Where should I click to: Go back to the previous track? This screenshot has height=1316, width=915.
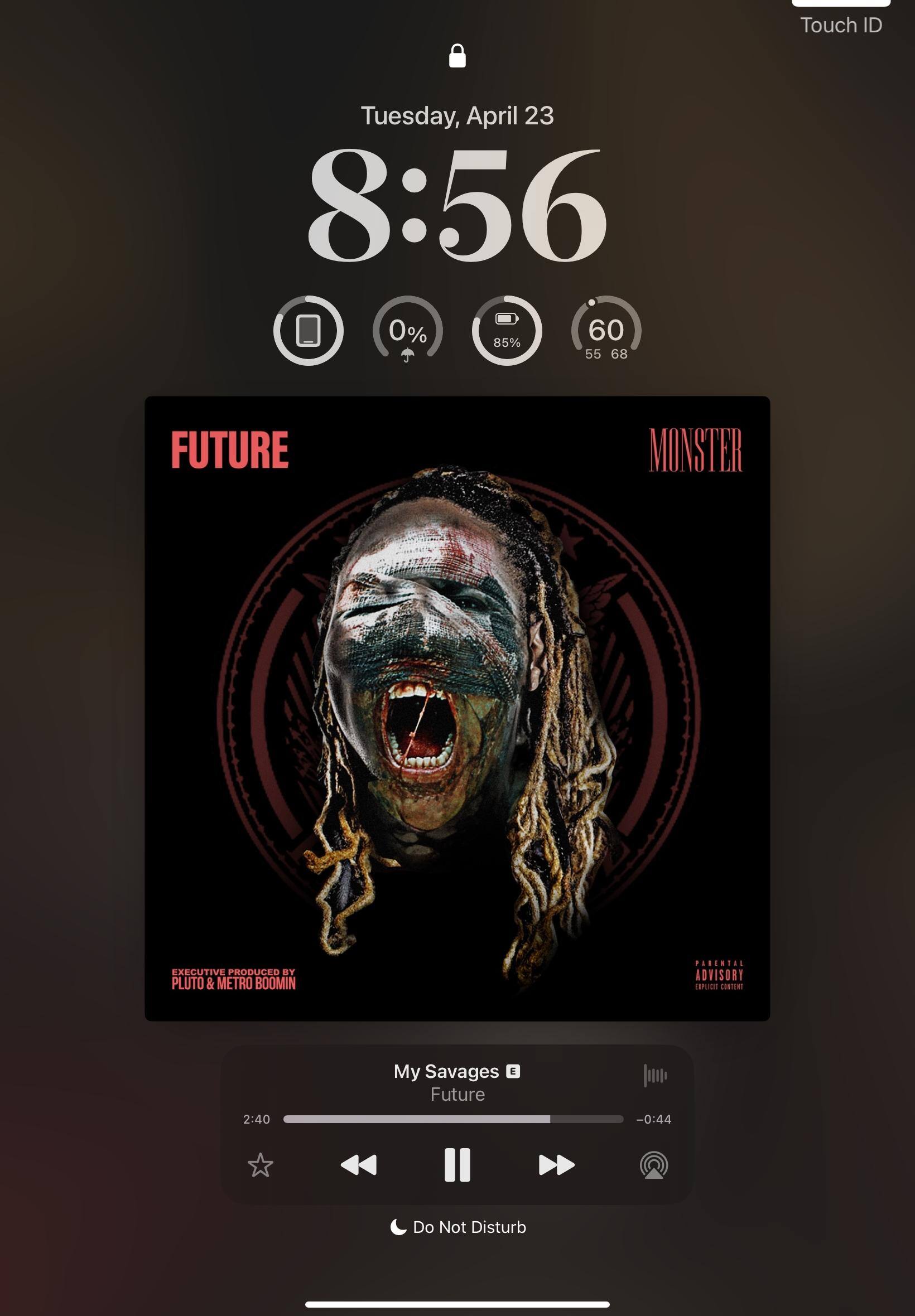(x=358, y=1165)
